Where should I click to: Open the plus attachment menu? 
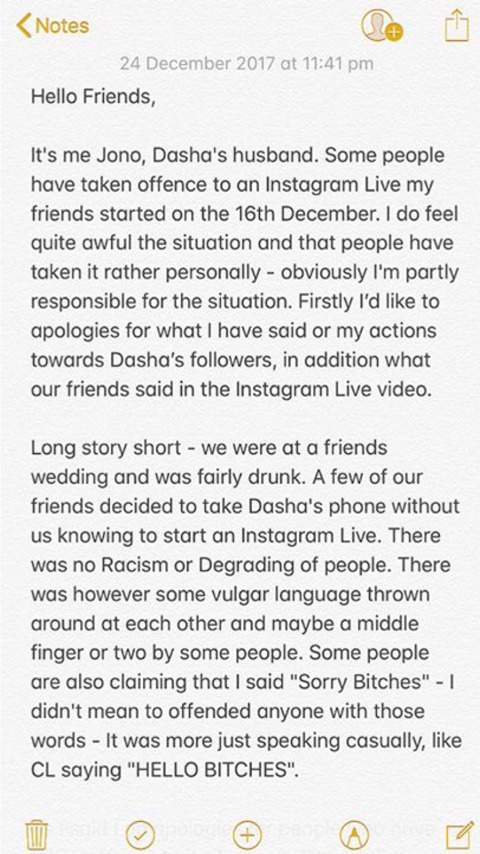(x=247, y=835)
